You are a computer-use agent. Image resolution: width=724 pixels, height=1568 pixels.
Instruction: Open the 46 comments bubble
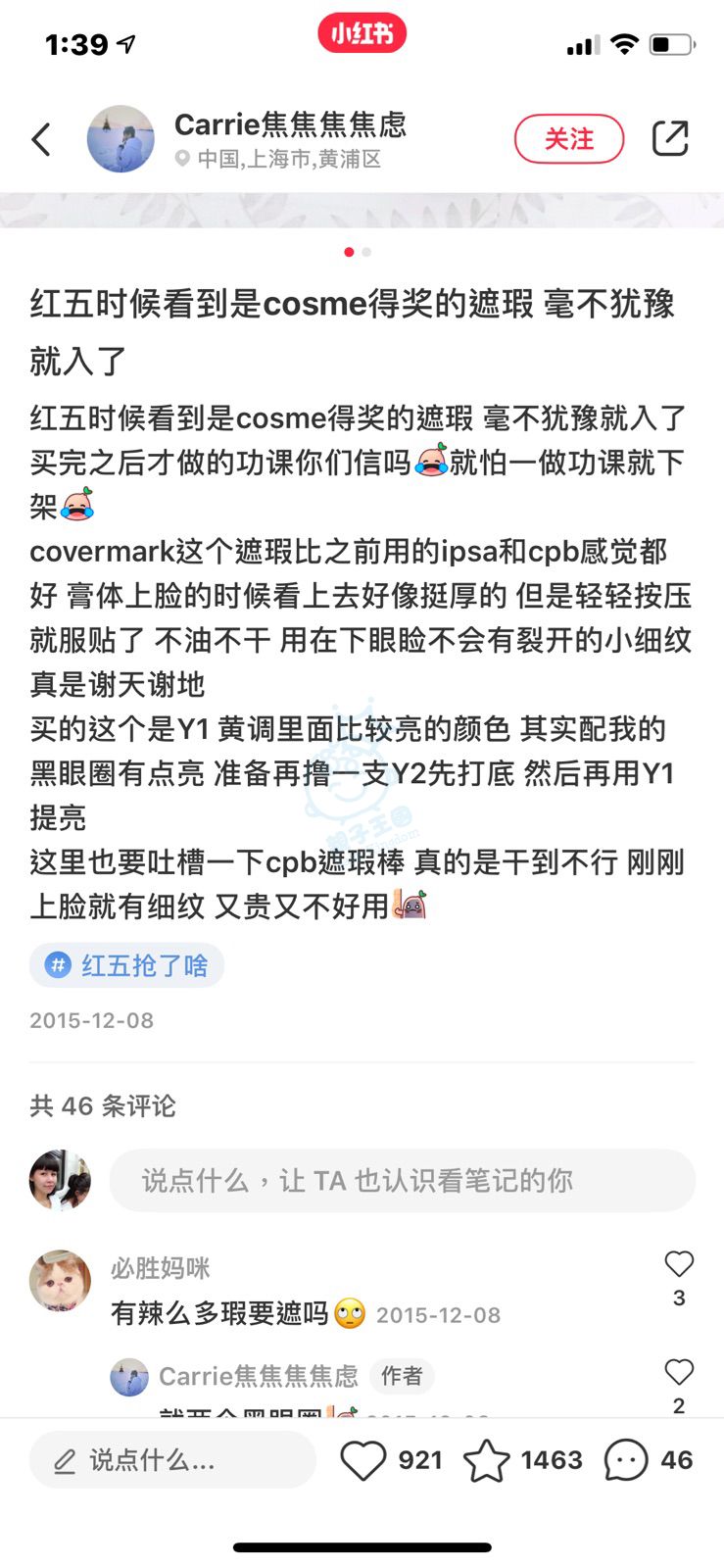[627, 1460]
